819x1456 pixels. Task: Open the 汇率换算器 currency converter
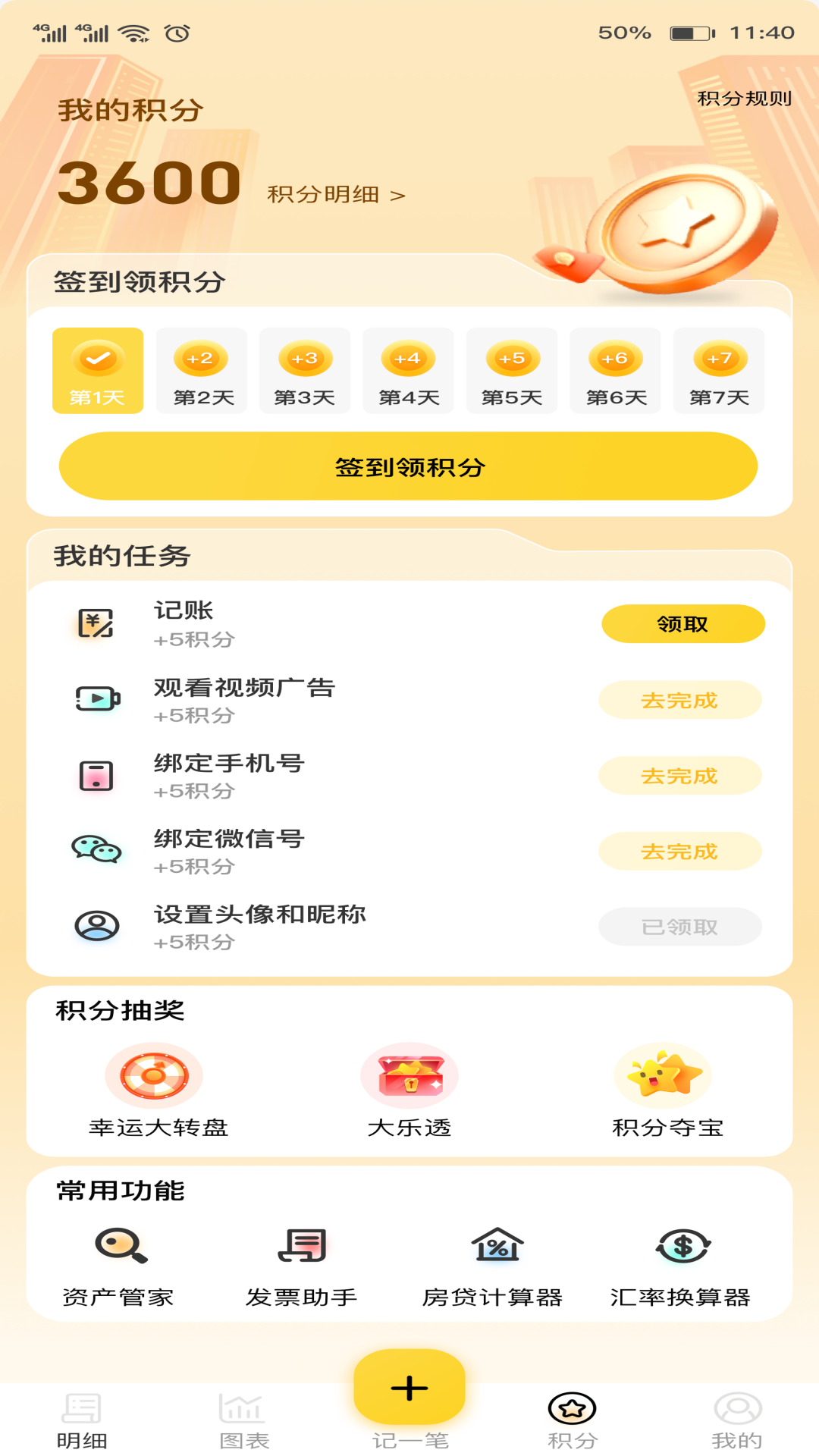click(681, 1254)
